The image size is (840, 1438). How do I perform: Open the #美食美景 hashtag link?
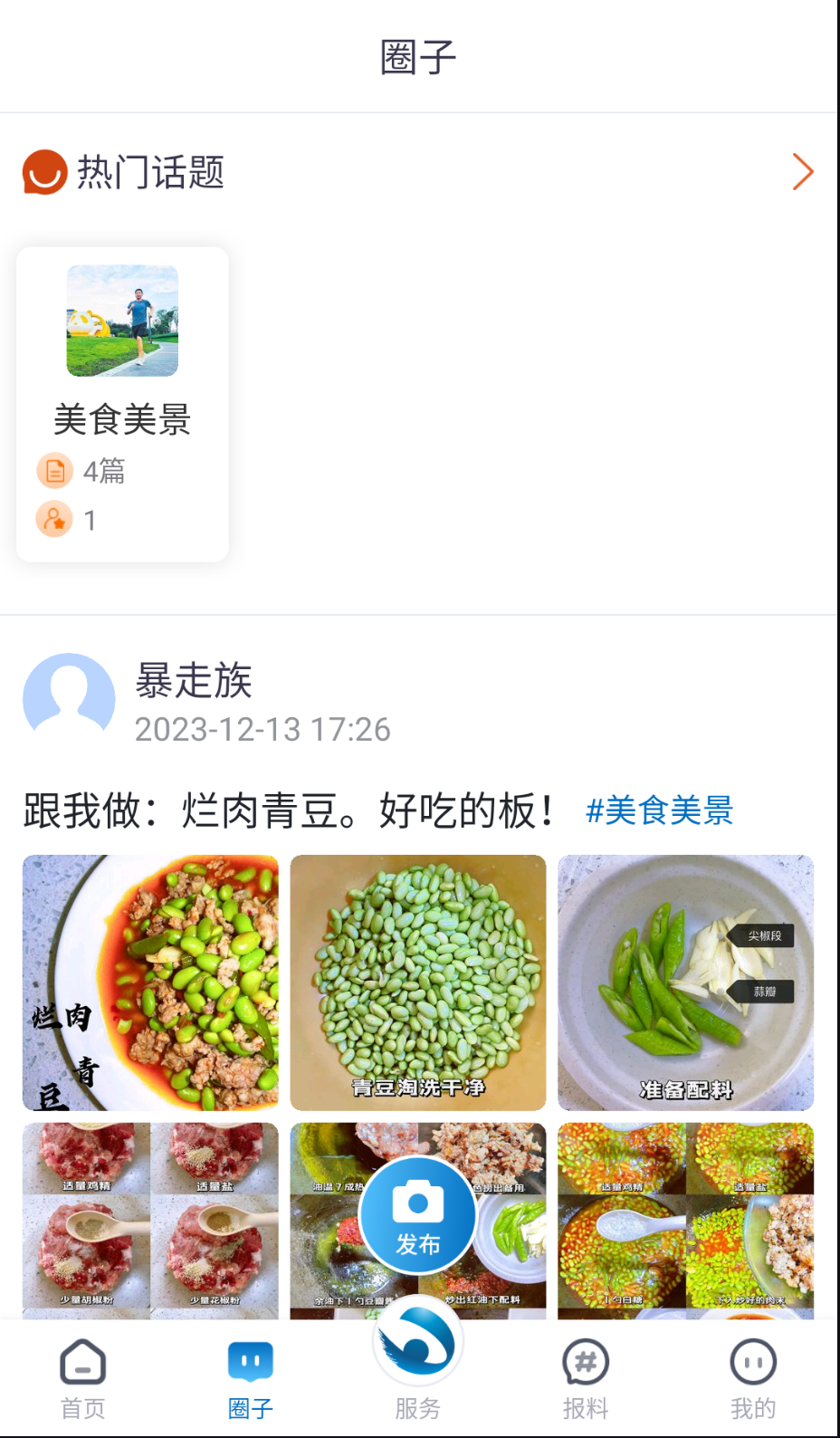[659, 810]
